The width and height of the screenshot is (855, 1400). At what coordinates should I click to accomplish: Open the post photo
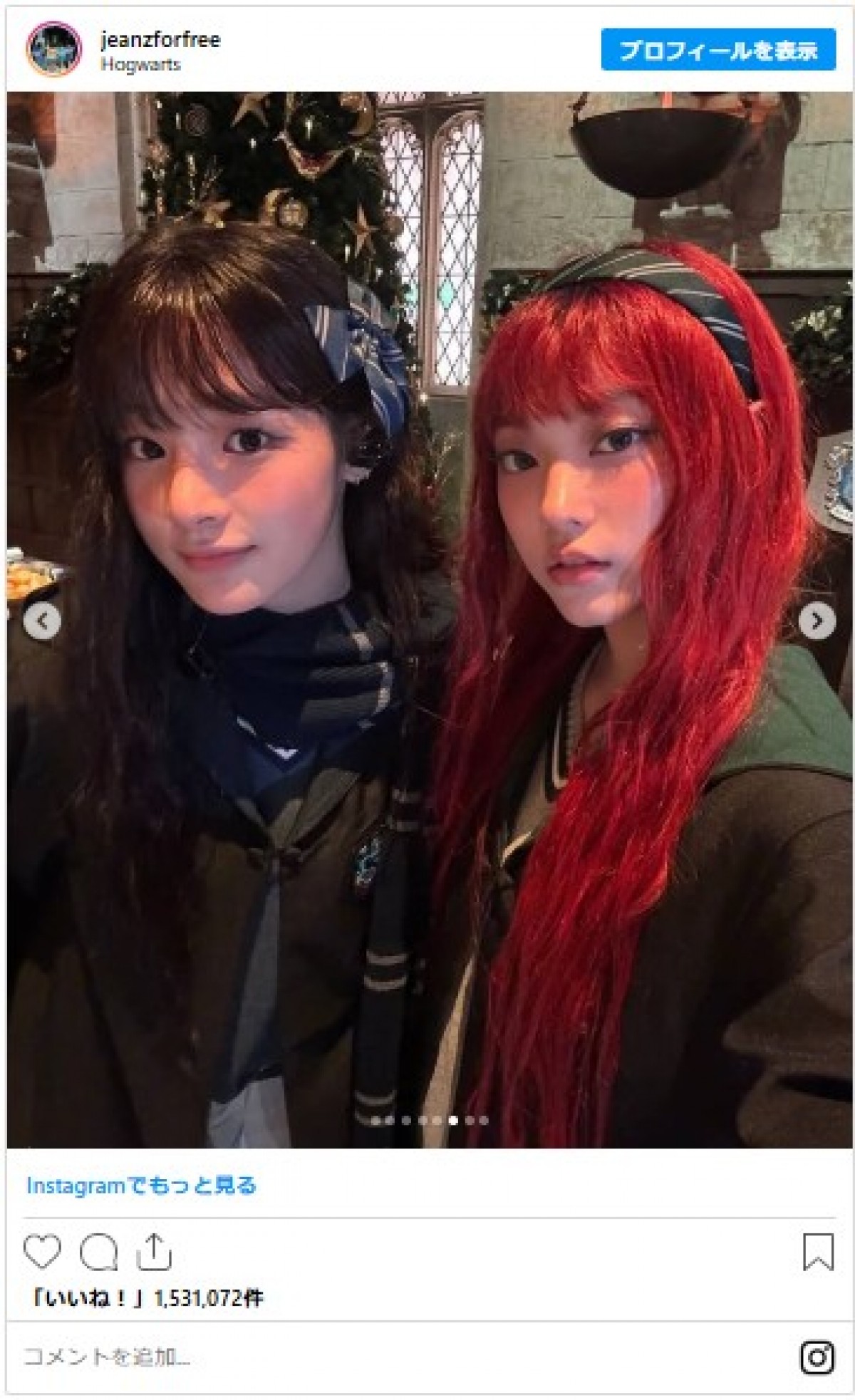pyautogui.click(x=427, y=712)
